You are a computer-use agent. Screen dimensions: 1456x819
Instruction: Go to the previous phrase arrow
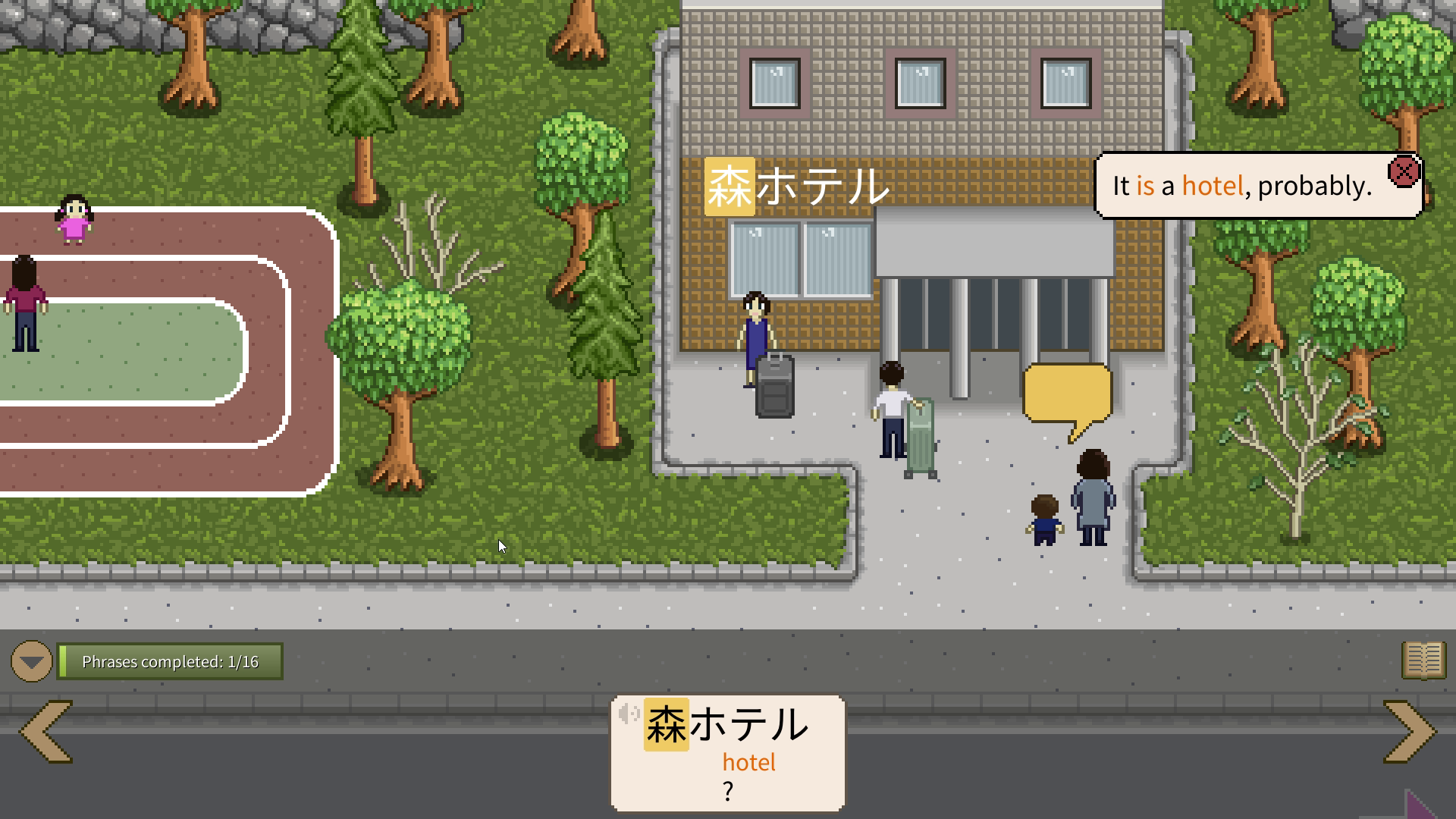46,731
